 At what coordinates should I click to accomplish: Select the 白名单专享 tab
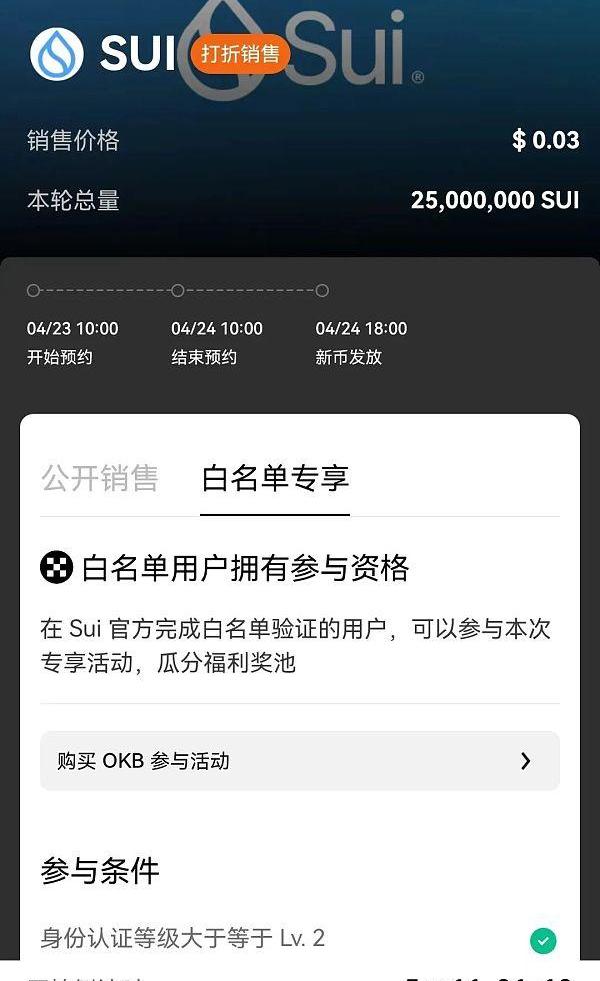275,479
